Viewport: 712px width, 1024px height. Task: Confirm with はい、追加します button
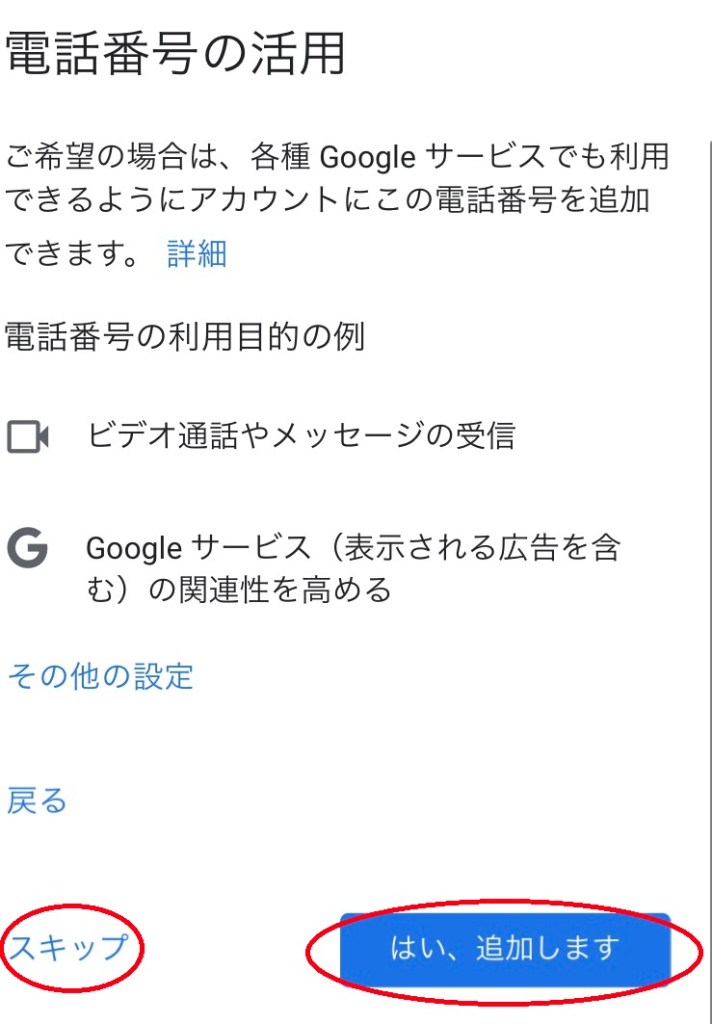[504, 948]
